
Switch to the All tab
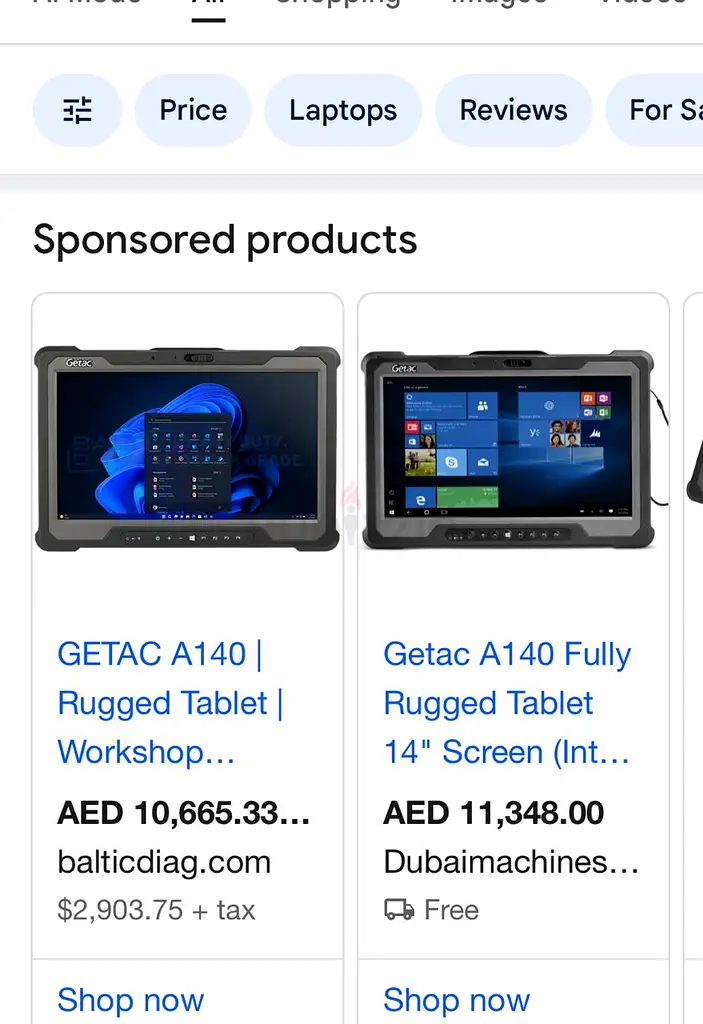[208, 5]
